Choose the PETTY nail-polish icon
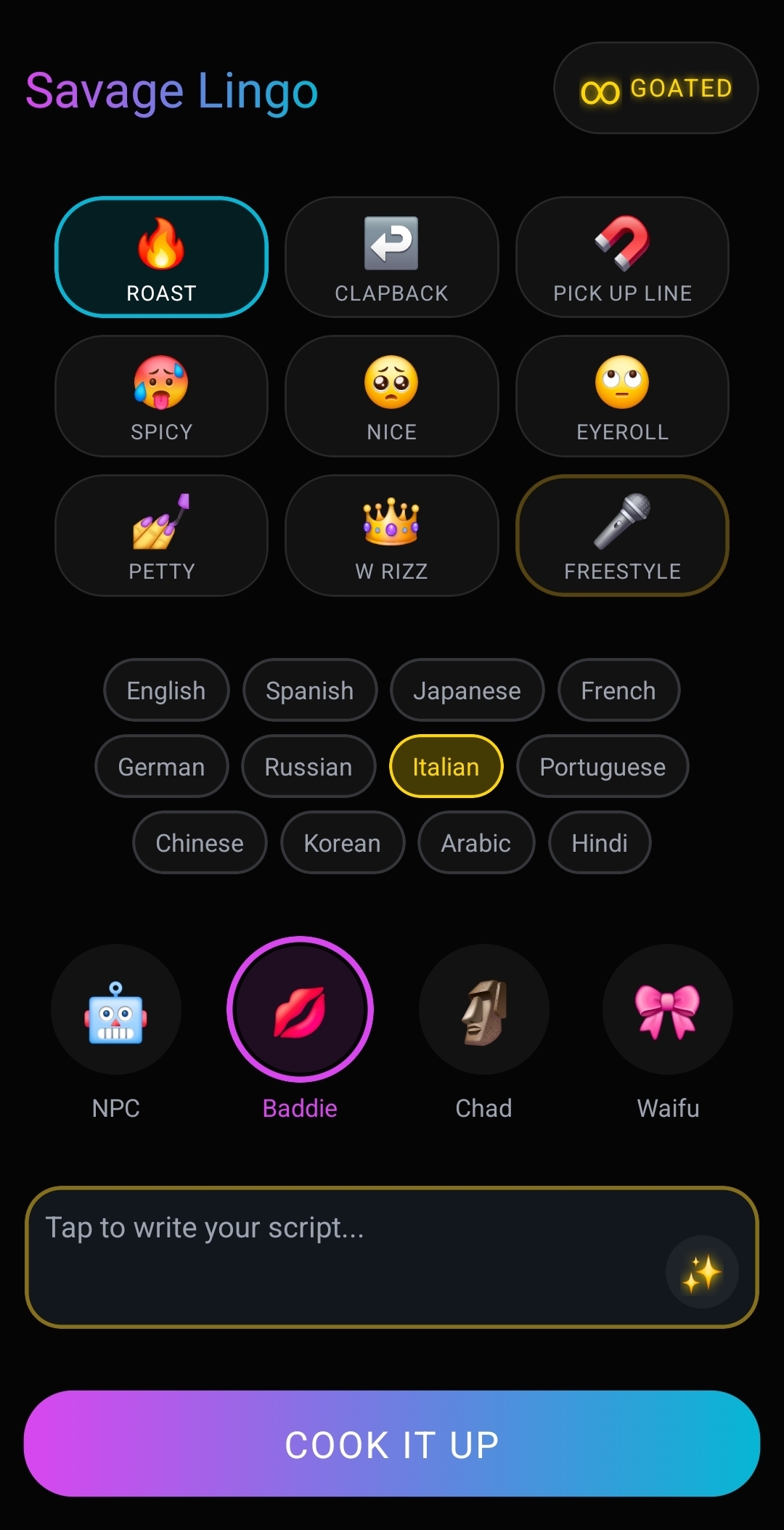 [x=160, y=535]
